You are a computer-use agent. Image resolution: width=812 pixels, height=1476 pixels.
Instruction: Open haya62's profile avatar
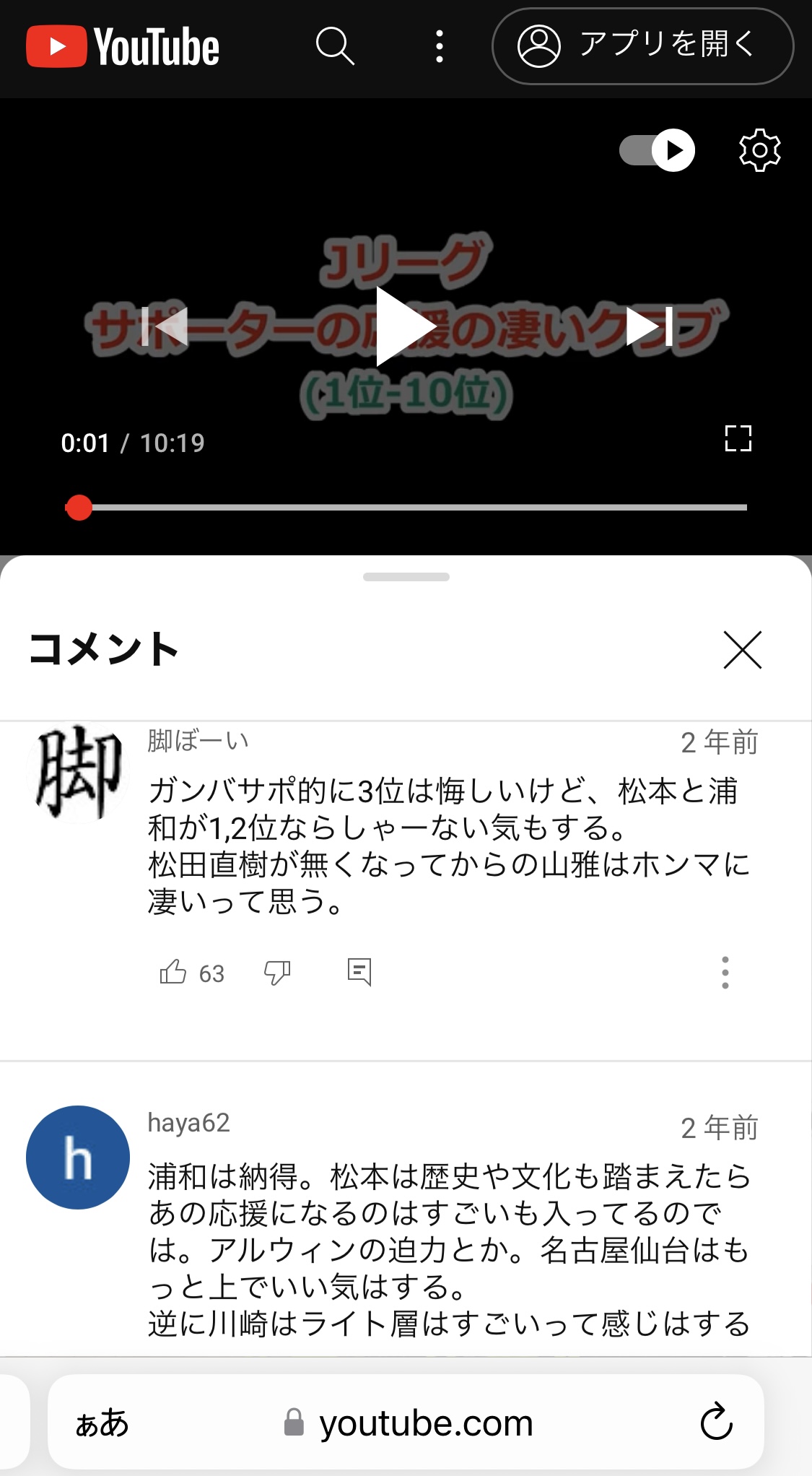click(x=78, y=1157)
